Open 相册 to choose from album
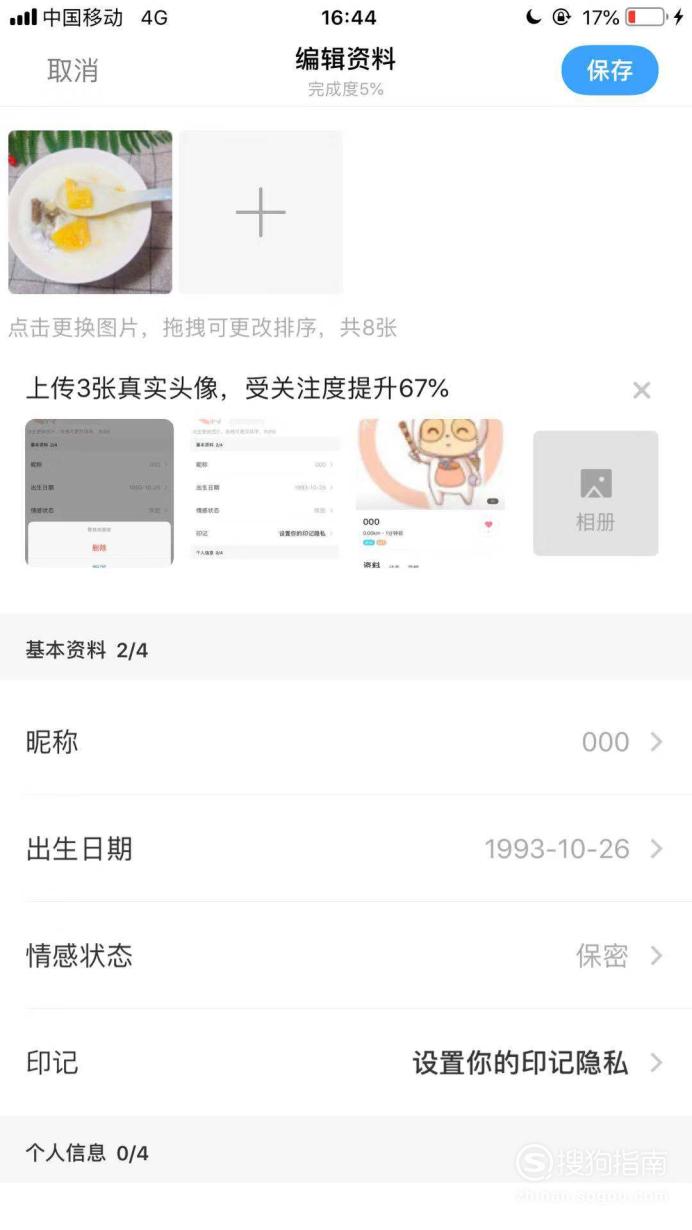 595,493
